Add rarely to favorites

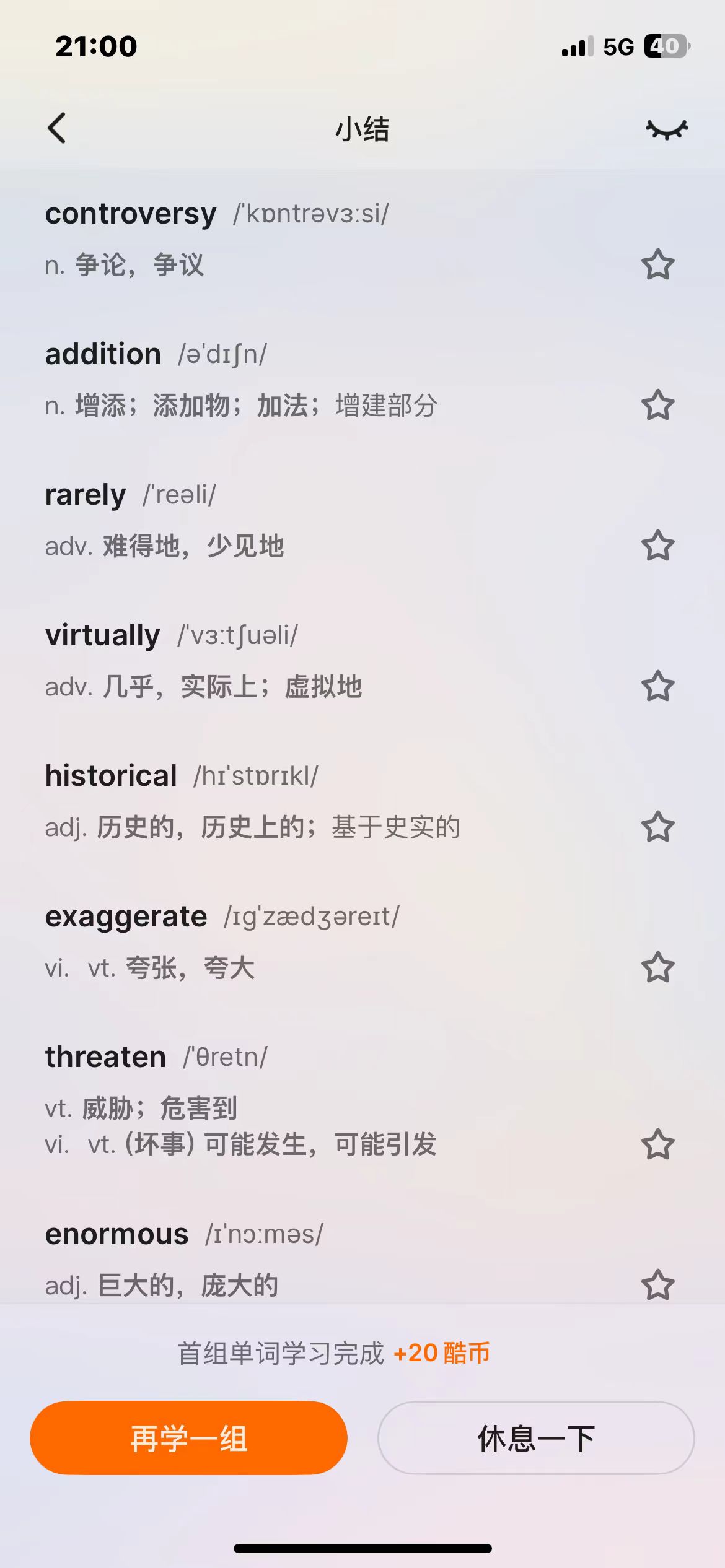tap(657, 546)
